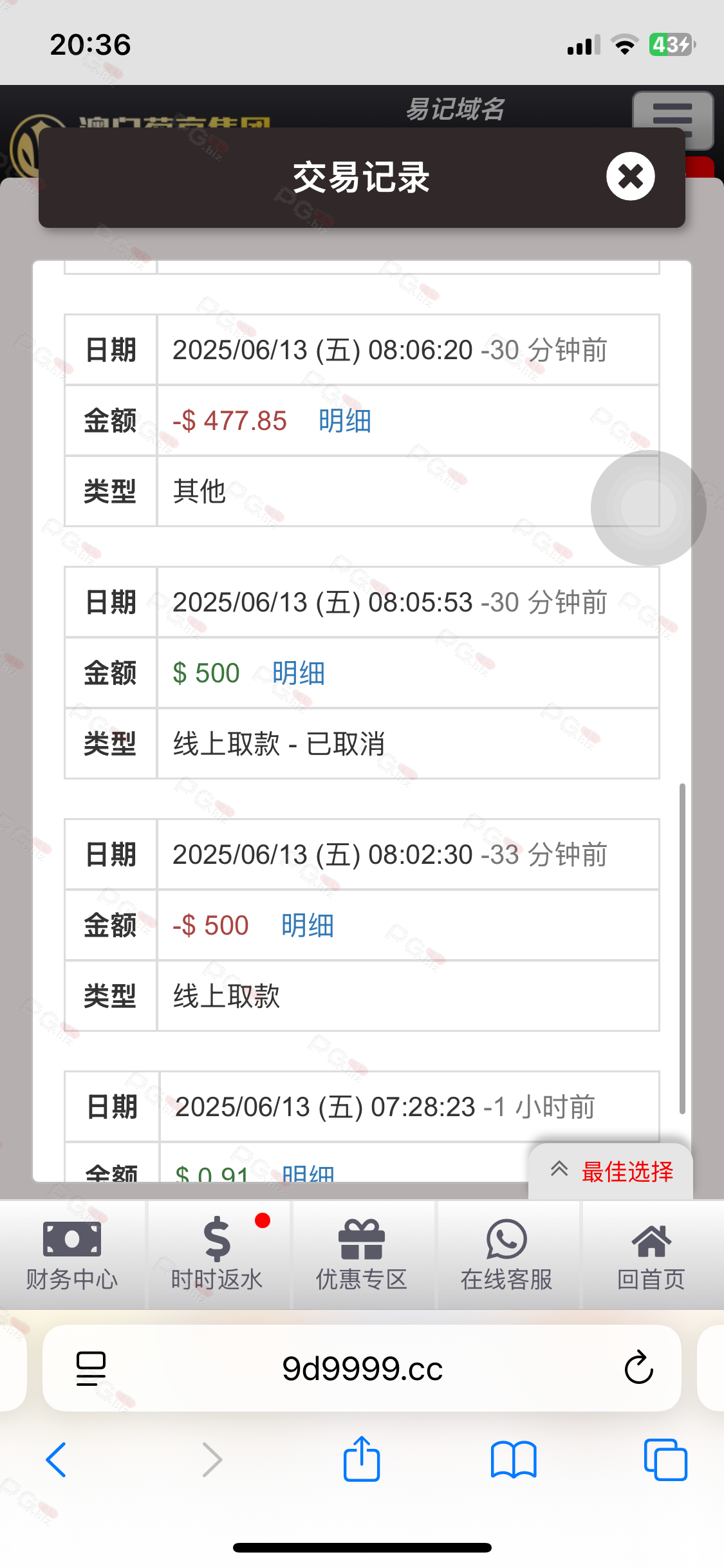Expand the 最佳选择 panel
Screen dimensions: 724x1568
611,1171
